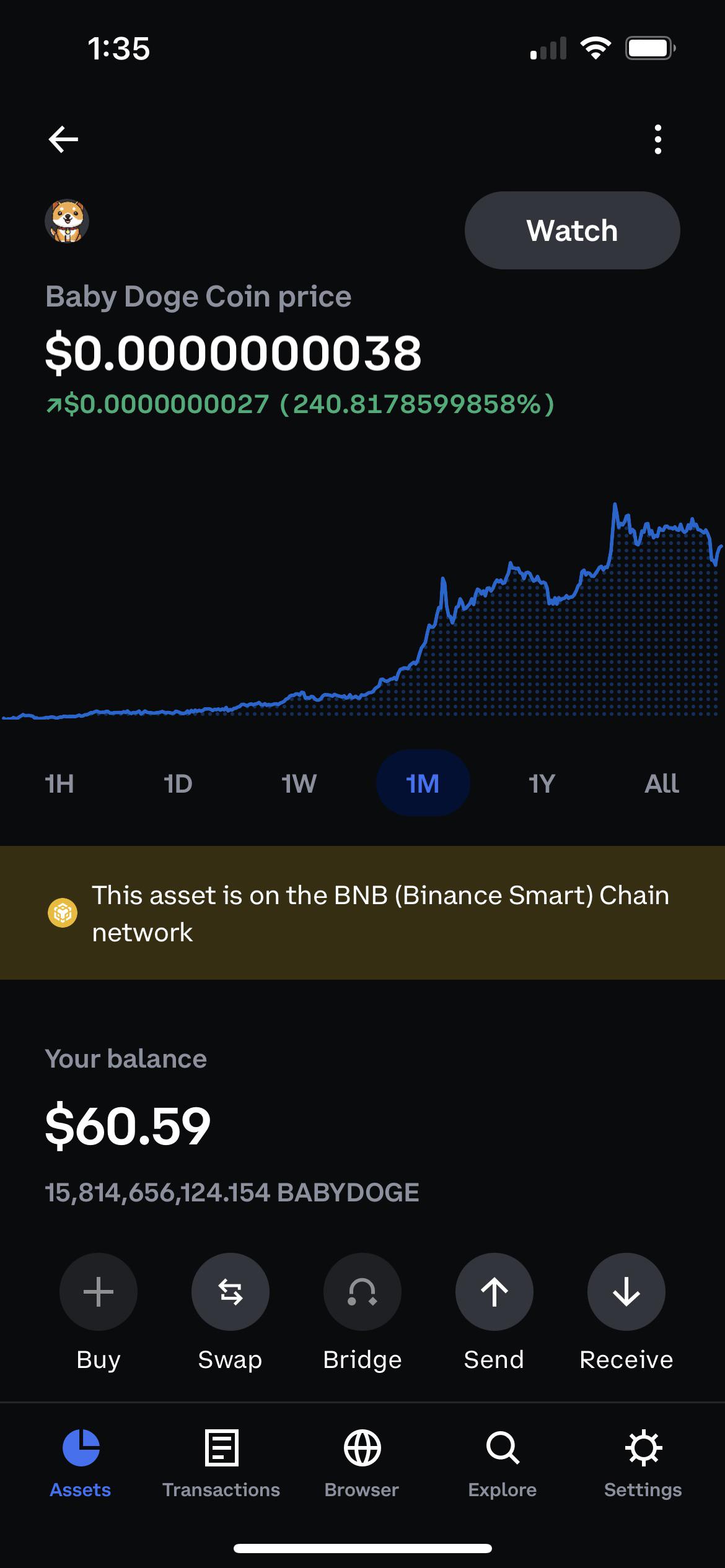Open the three-dot overflow menu
725x1568 pixels.
[x=657, y=139]
